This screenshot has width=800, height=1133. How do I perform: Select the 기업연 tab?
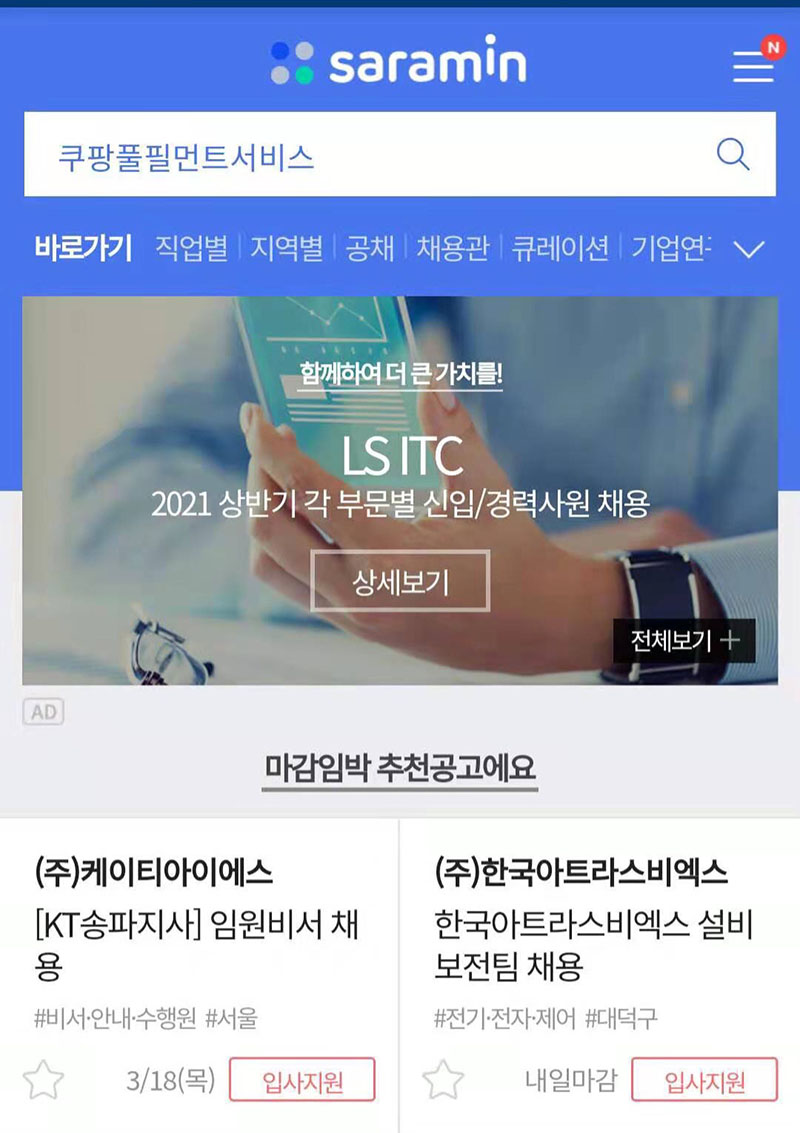671,248
